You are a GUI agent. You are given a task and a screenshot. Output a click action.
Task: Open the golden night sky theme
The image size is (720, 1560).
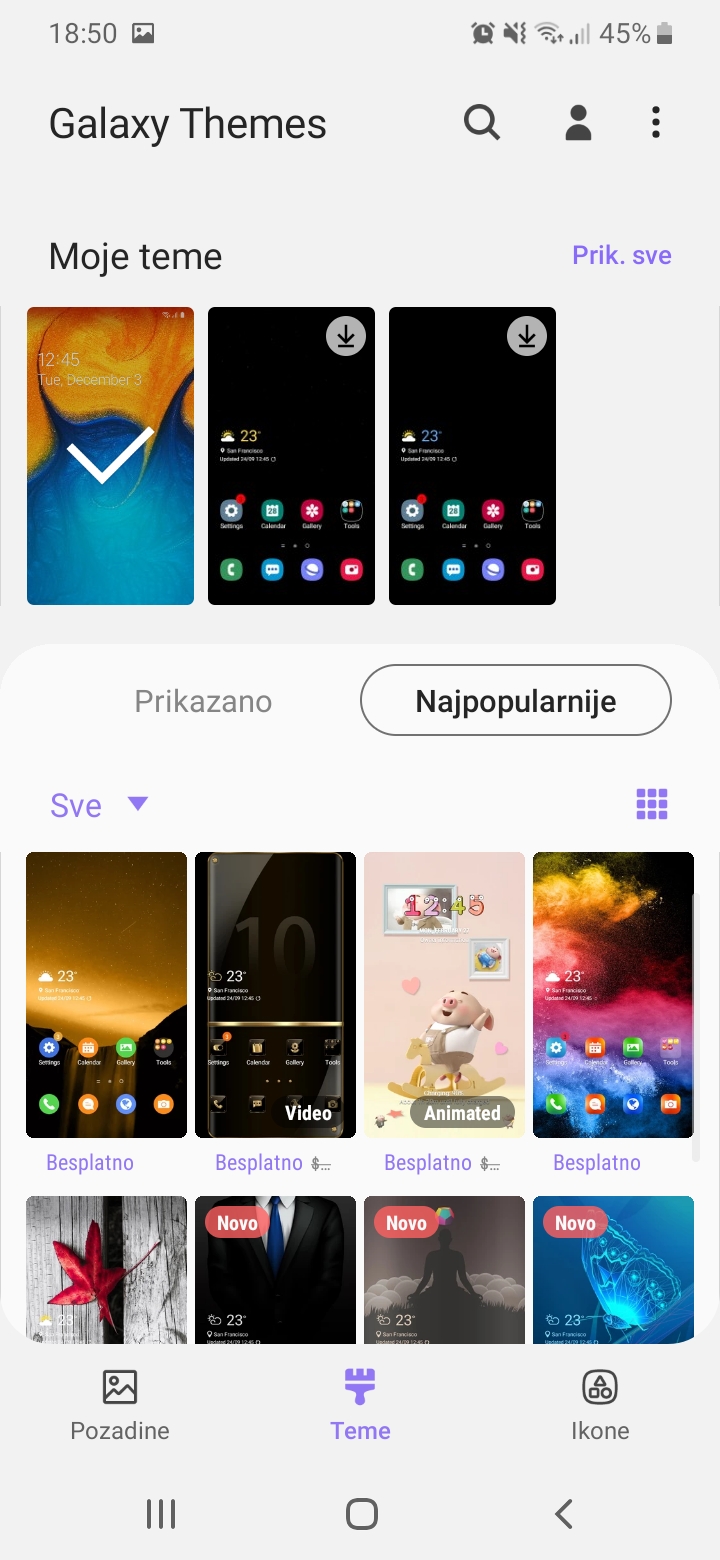pos(106,995)
